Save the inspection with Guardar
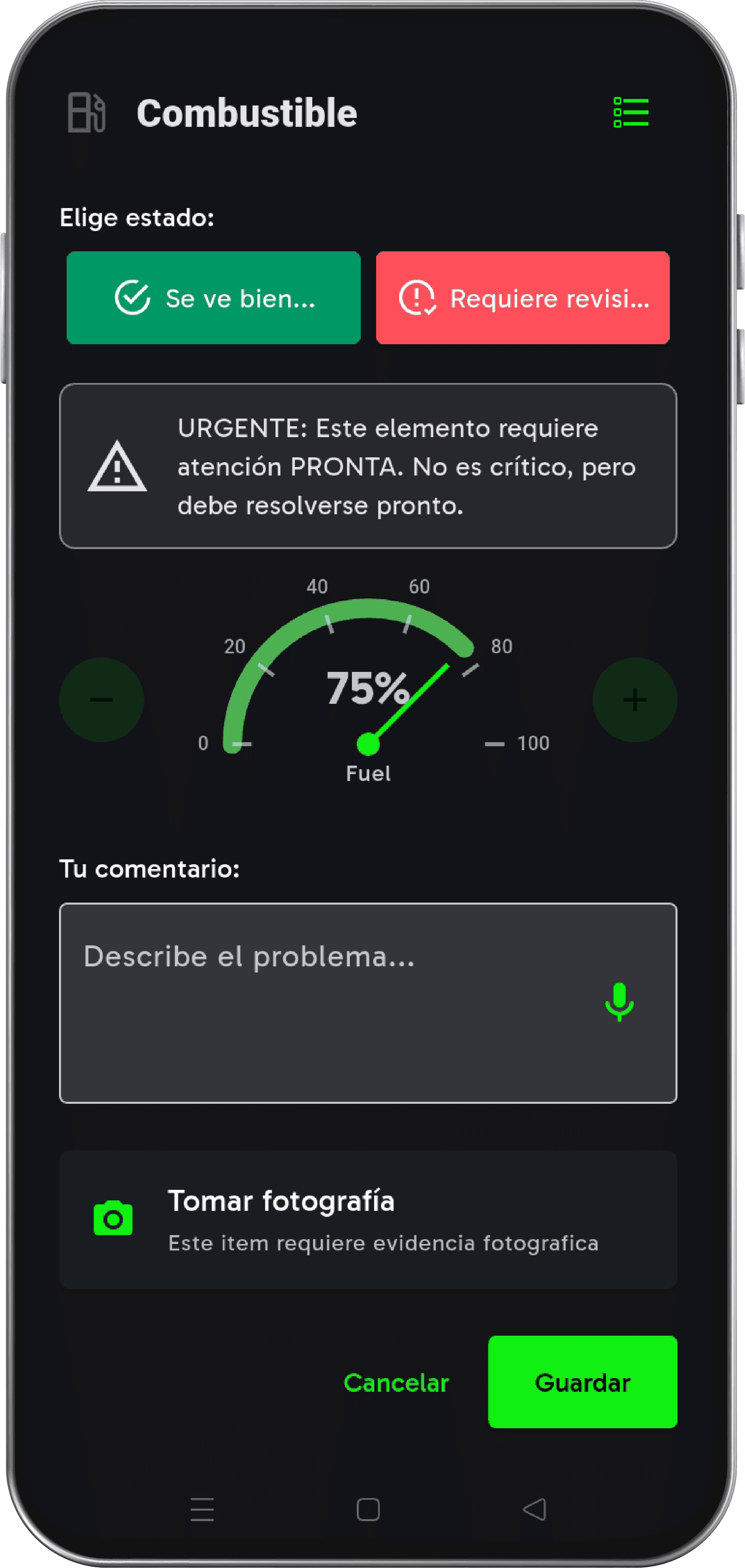Screen dimensions: 745x1568 pos(583,1382)
